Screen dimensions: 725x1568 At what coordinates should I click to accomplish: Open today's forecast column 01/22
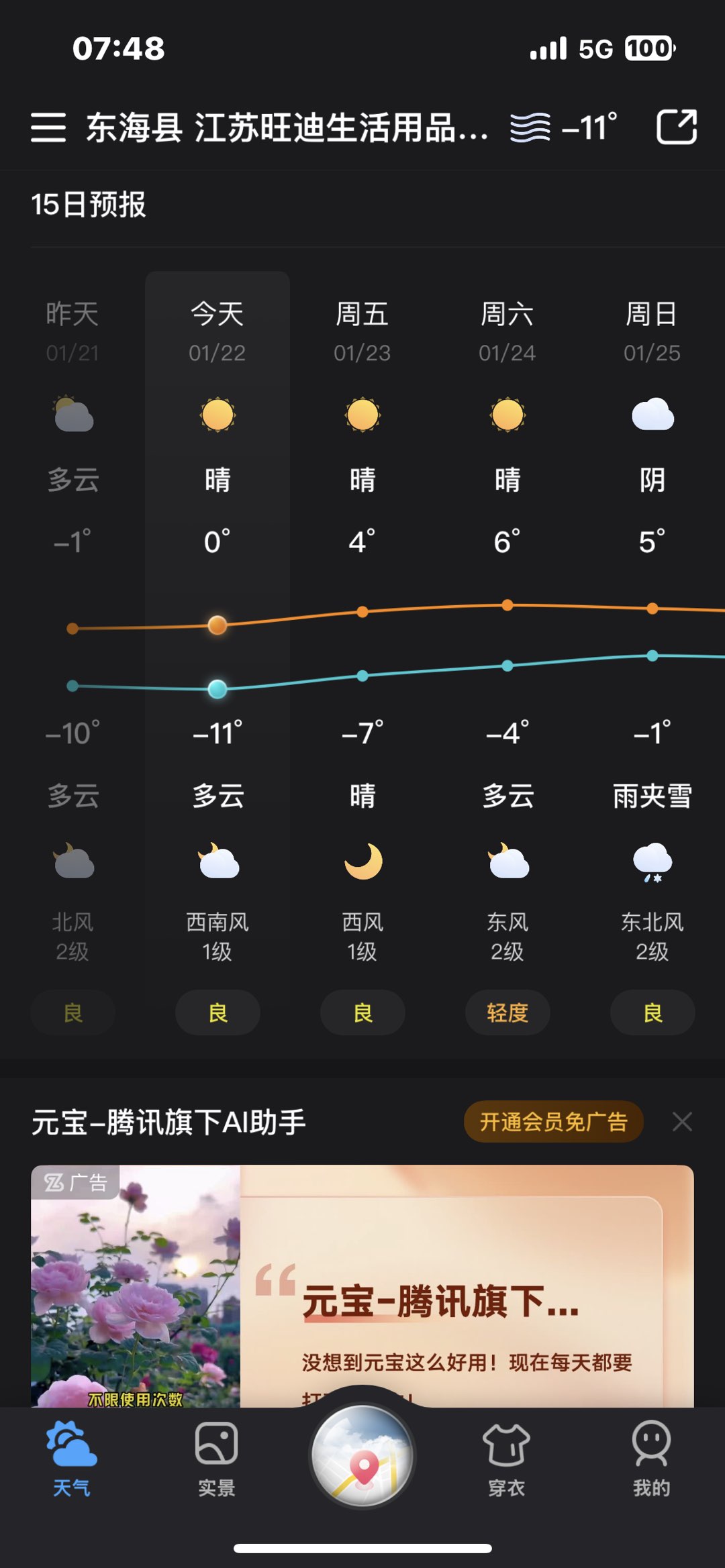(217, 537)
